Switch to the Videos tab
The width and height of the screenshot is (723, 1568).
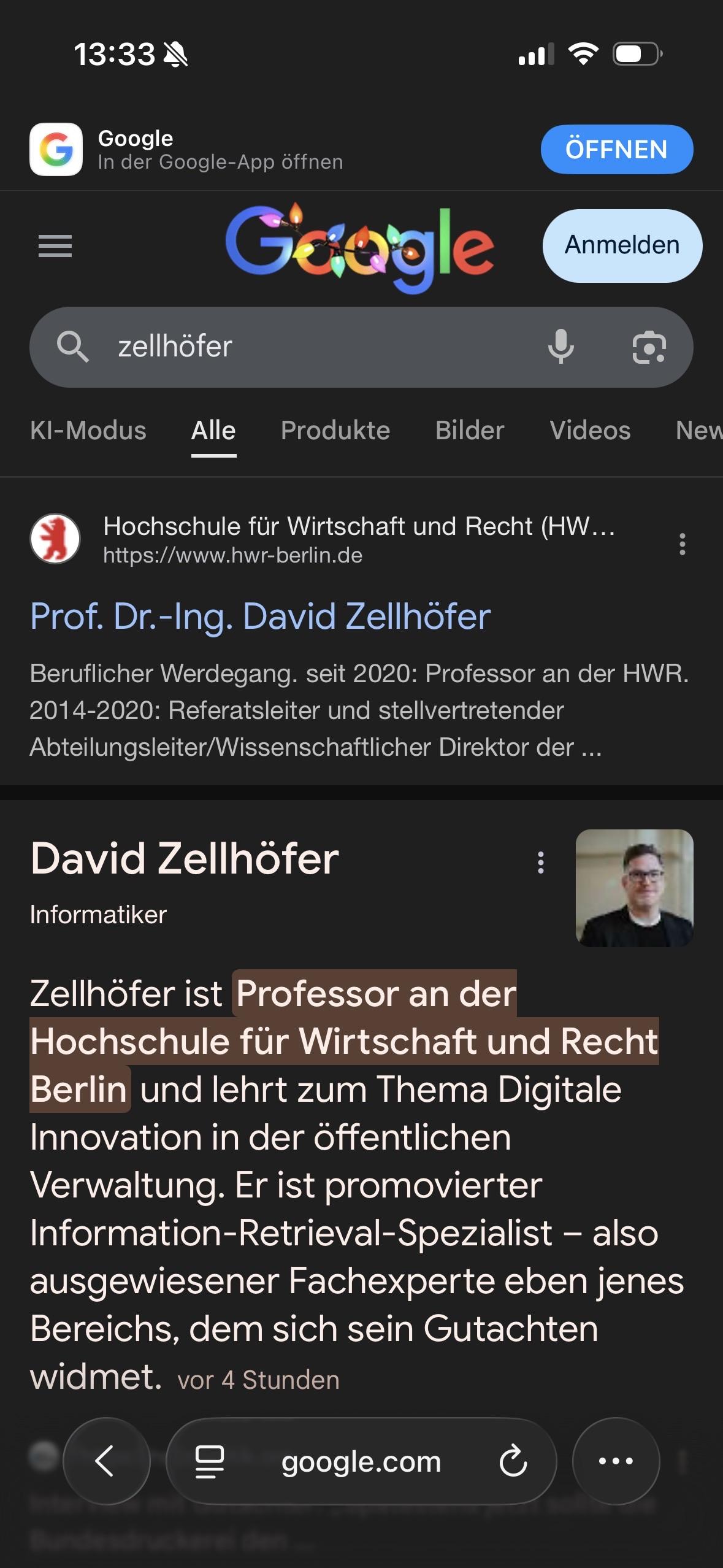pyautogui.click(x=589, y=431)
